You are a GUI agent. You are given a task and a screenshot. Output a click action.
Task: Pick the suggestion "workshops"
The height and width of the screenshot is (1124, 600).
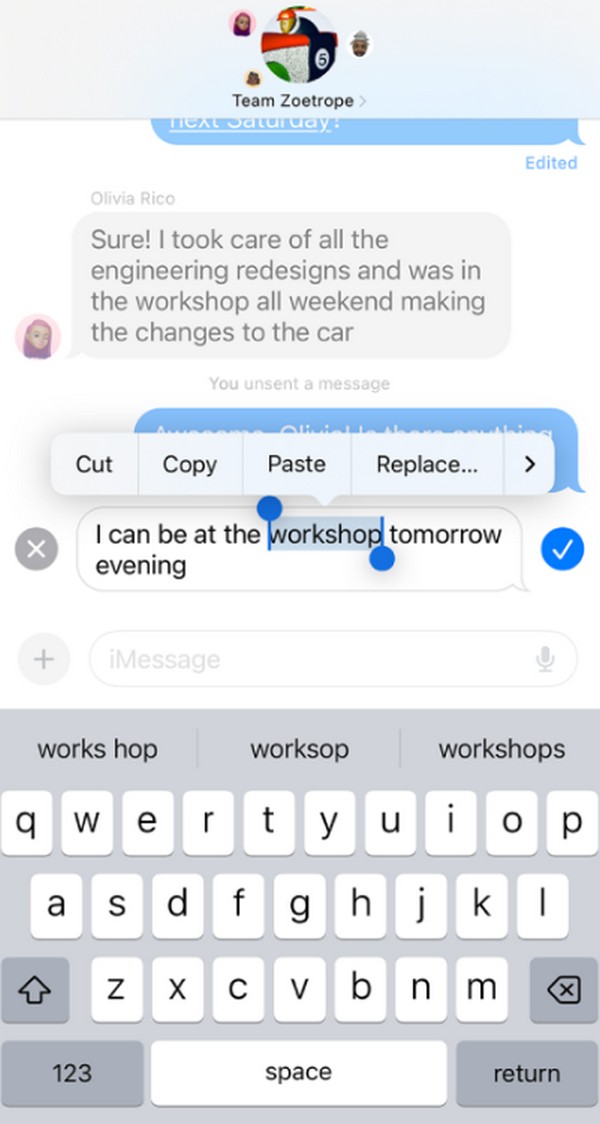502,749
